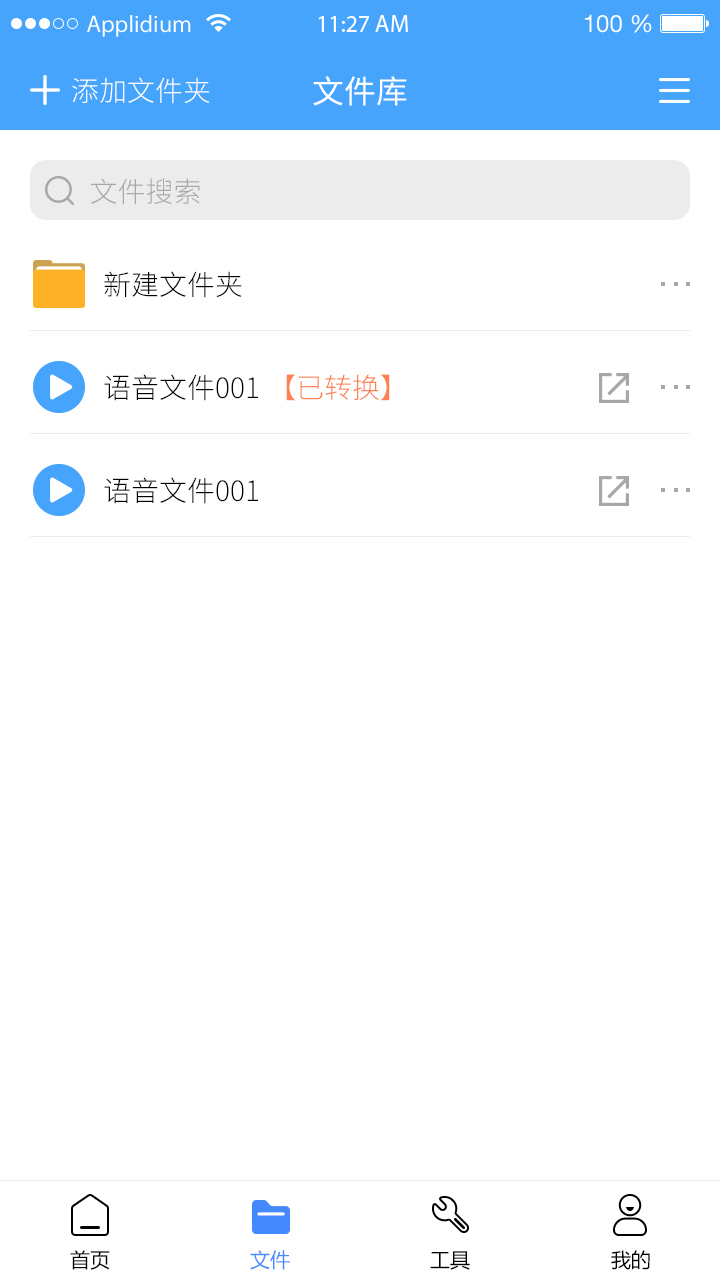Image resolution: width=720 pixels, height=1280 pixels.
Task: Select the 文件 tab
Action: pos(270,1232)
